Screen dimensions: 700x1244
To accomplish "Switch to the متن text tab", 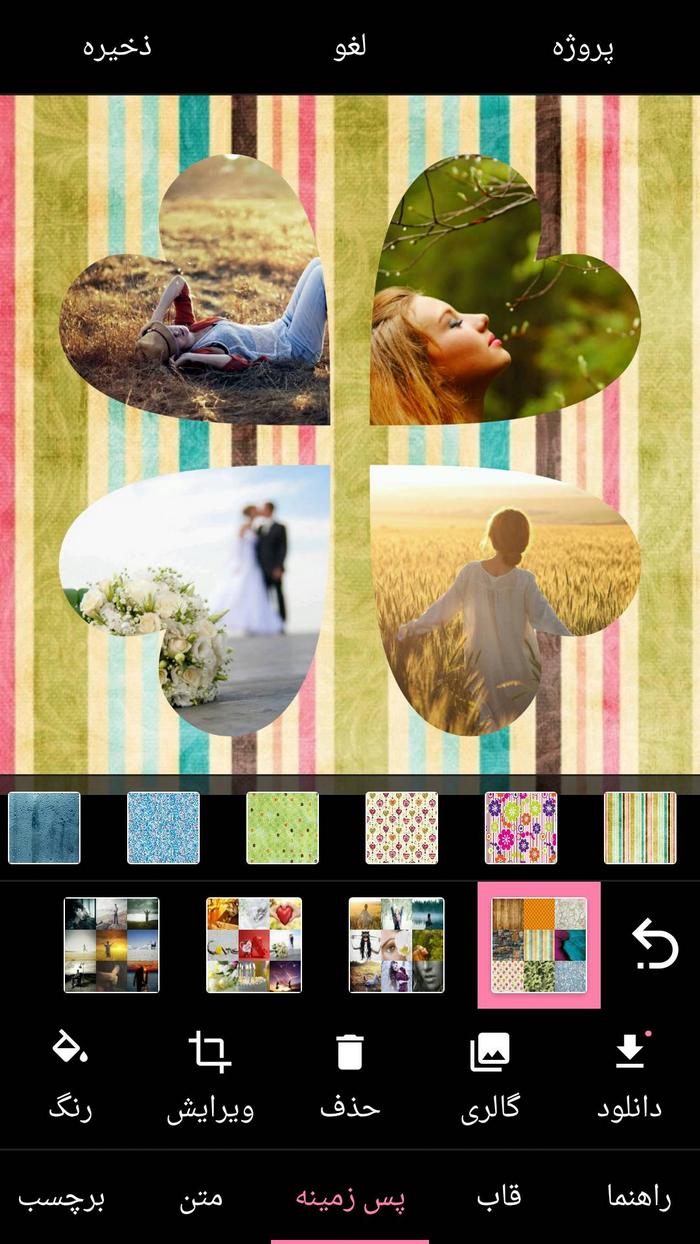I will (201, 1197).
